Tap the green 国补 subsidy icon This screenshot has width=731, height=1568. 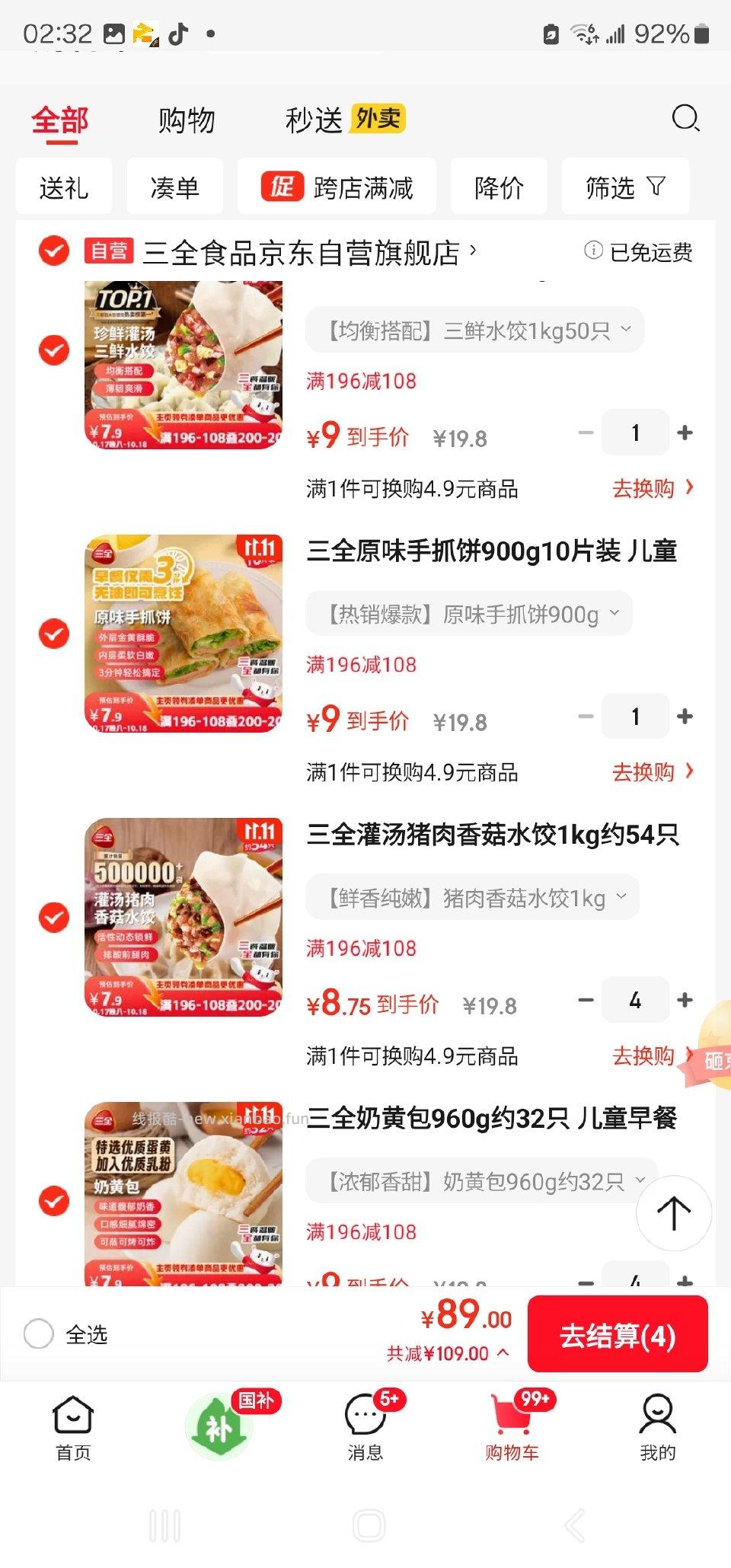point(219,1425)
